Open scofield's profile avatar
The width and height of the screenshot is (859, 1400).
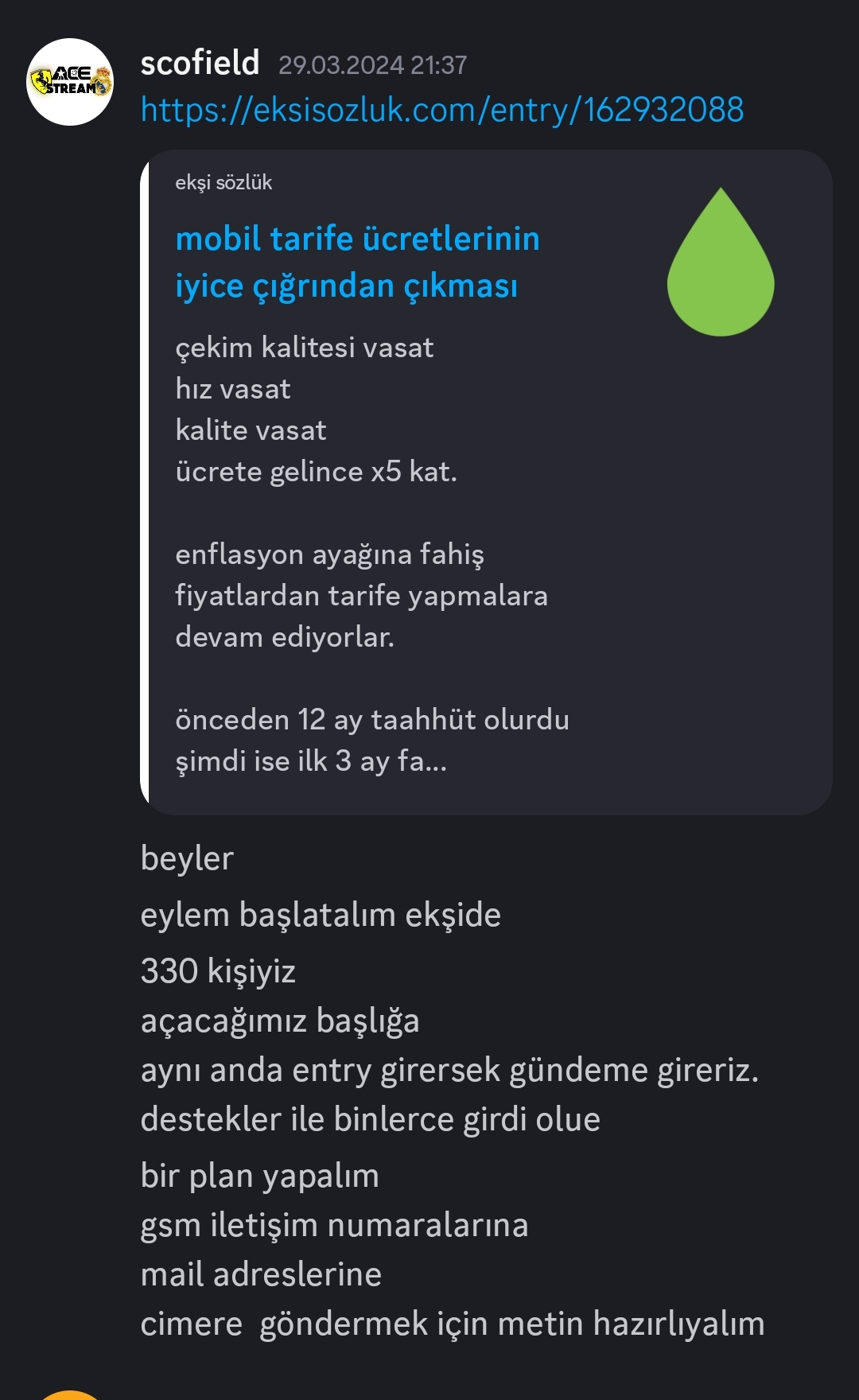70,82
